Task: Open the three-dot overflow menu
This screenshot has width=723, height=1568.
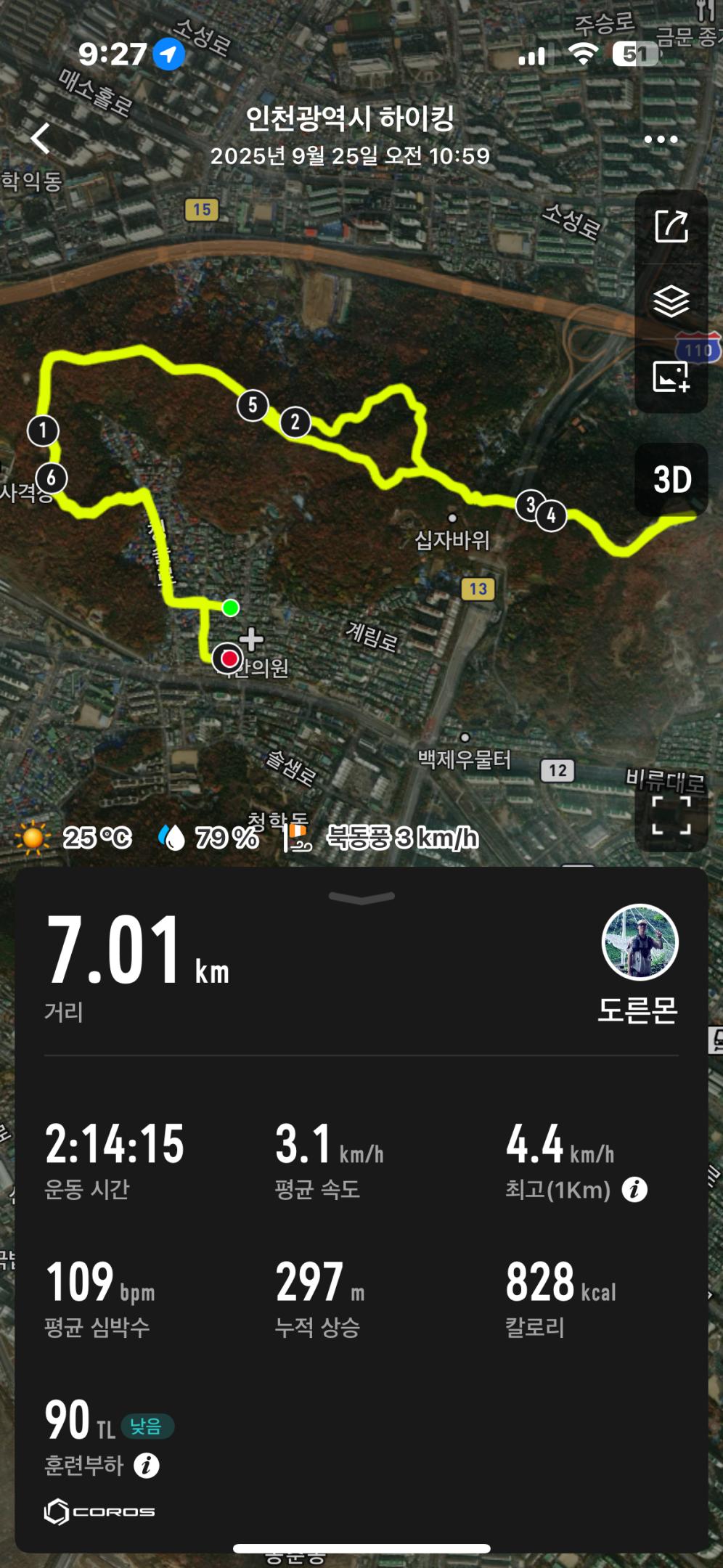Action: tap(661, 139)
